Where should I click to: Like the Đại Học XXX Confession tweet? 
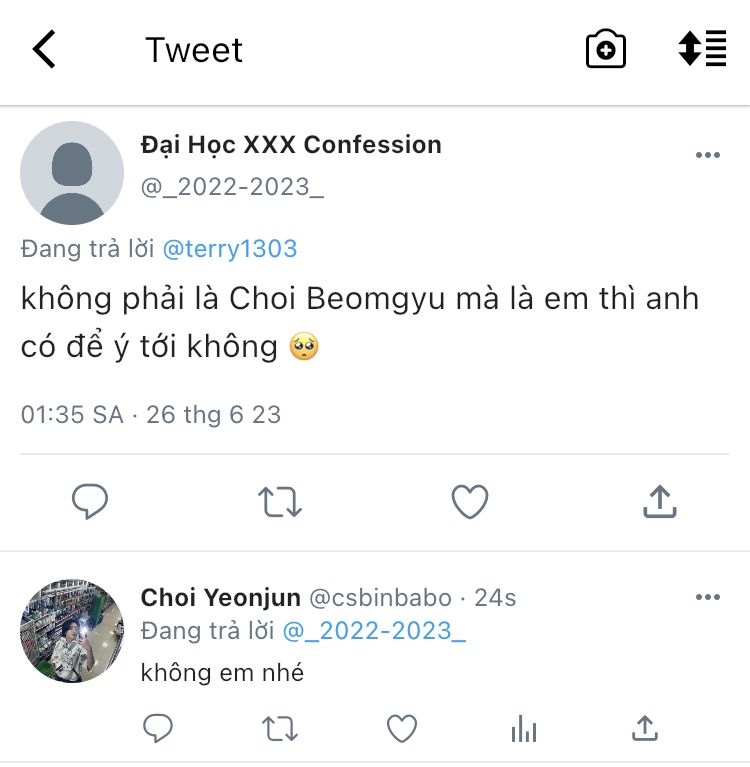469,502
